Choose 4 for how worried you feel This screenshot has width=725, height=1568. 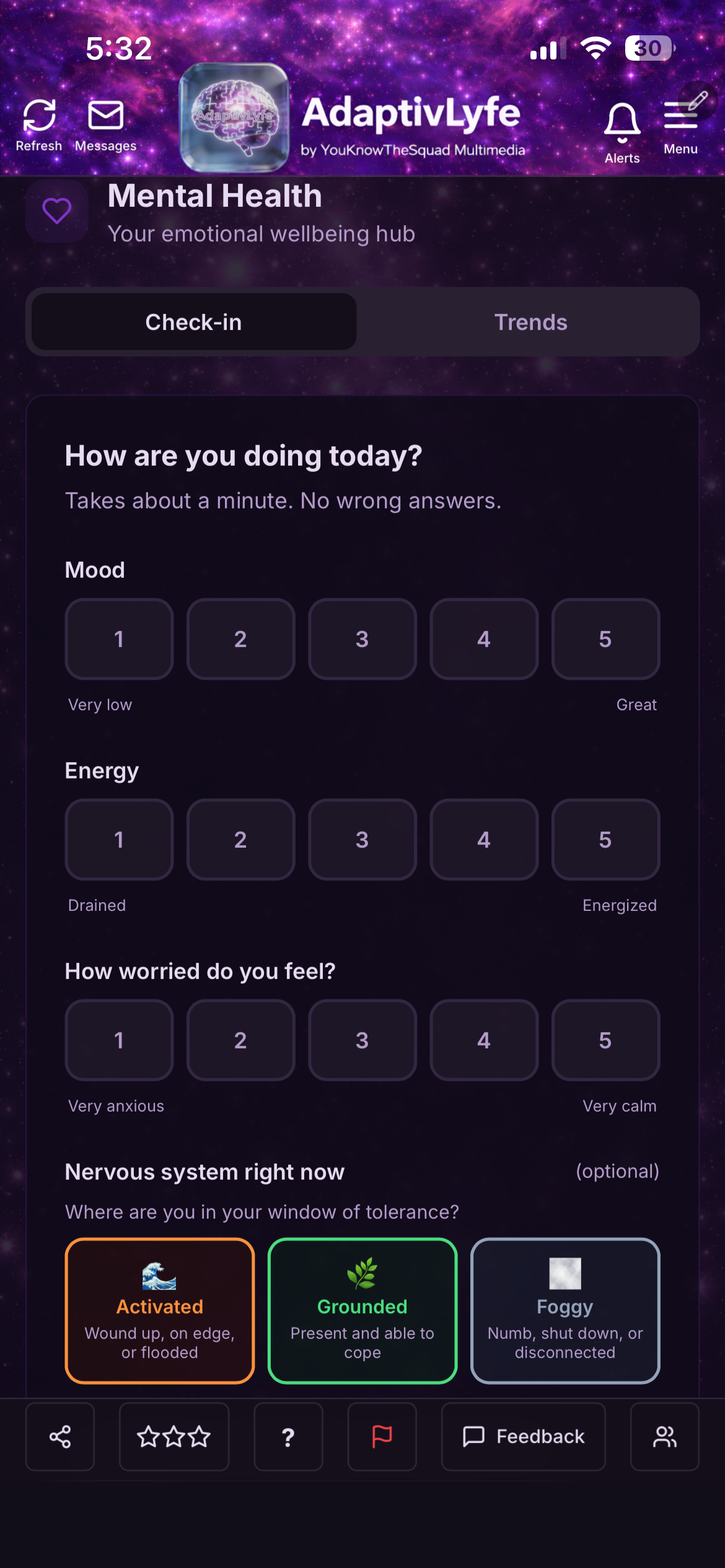point(484,1040)
